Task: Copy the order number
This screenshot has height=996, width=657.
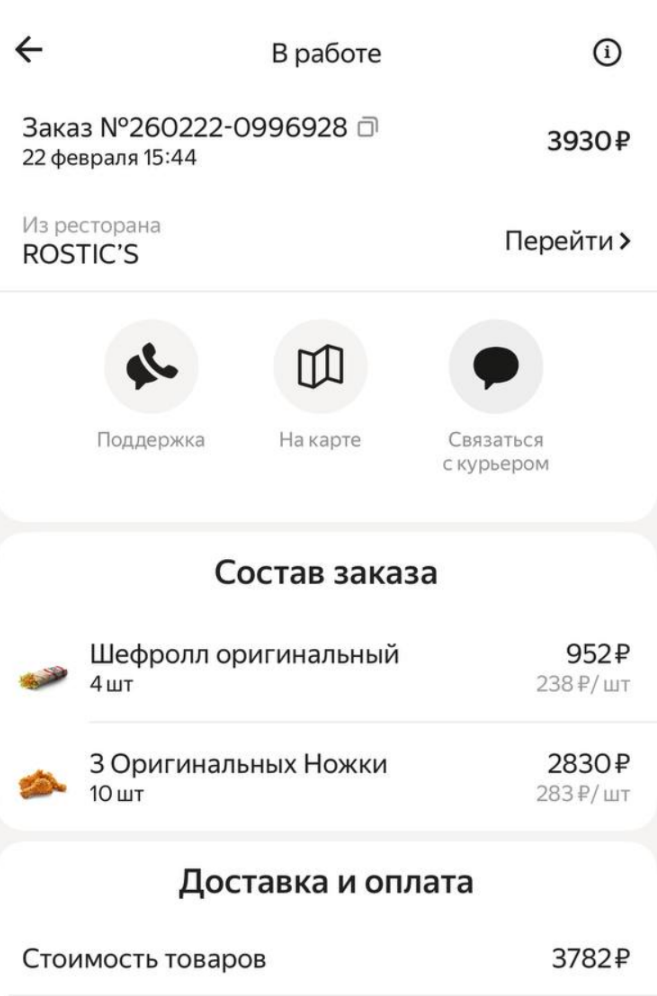Action: tap(370, 128)
